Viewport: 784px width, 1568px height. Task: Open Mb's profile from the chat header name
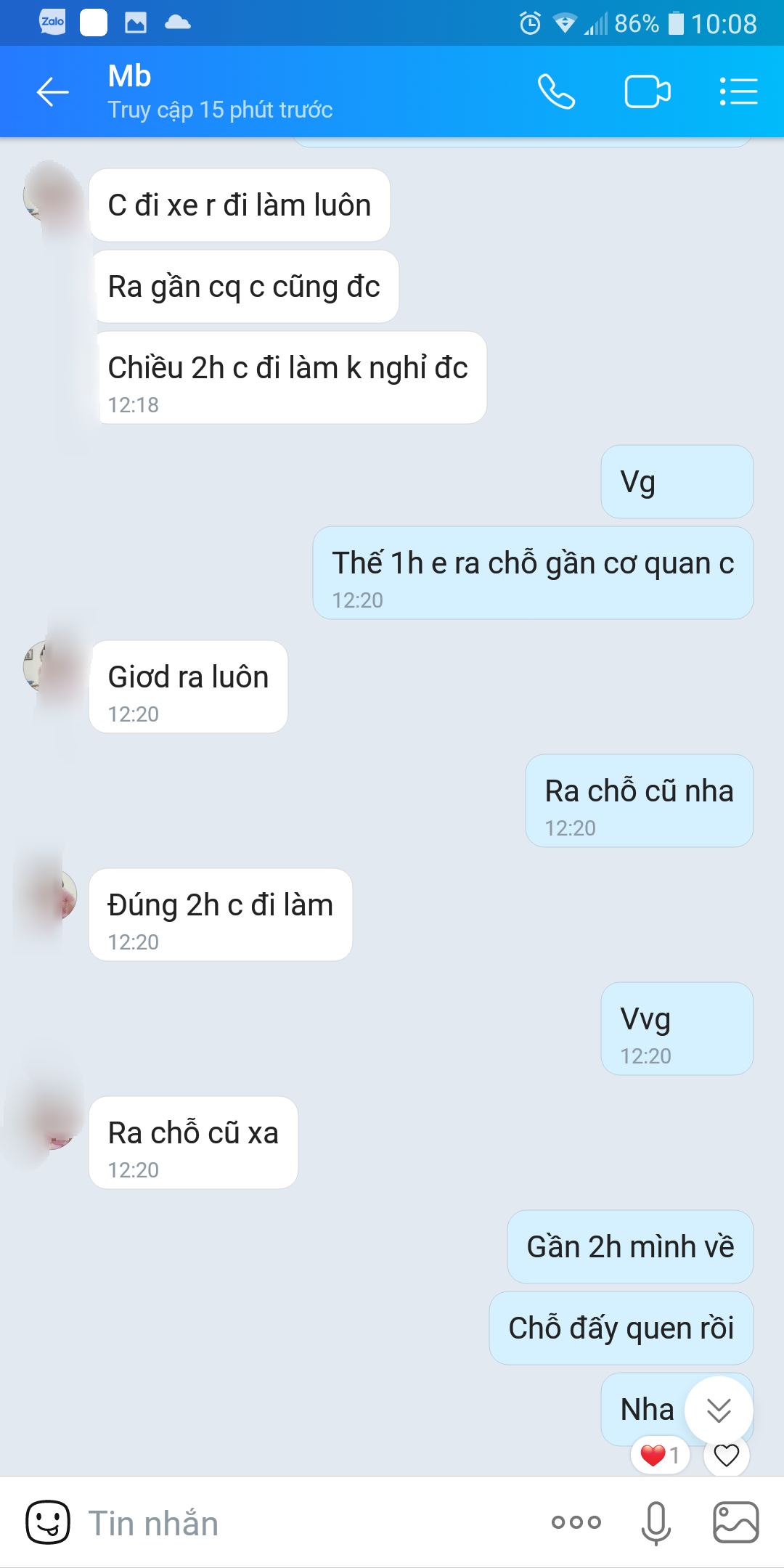[130, 76]
